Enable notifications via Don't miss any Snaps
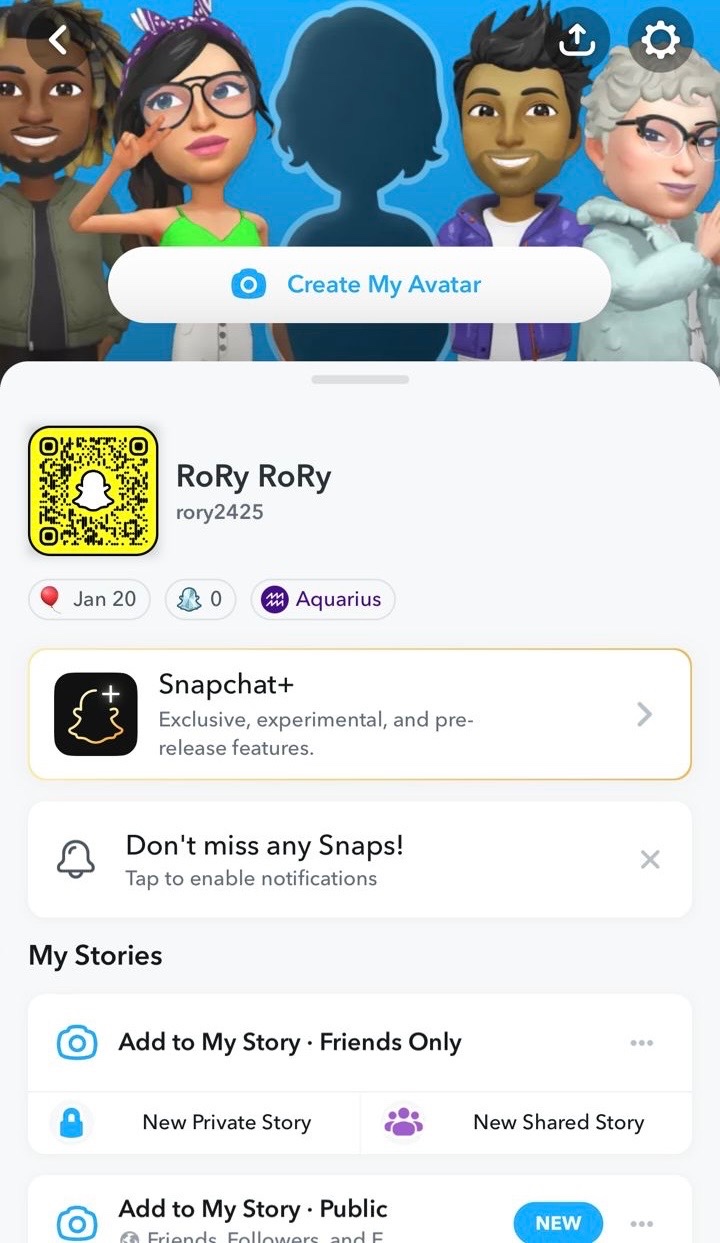The height and width of the screenshot is (1243, 720). (300, 860)
